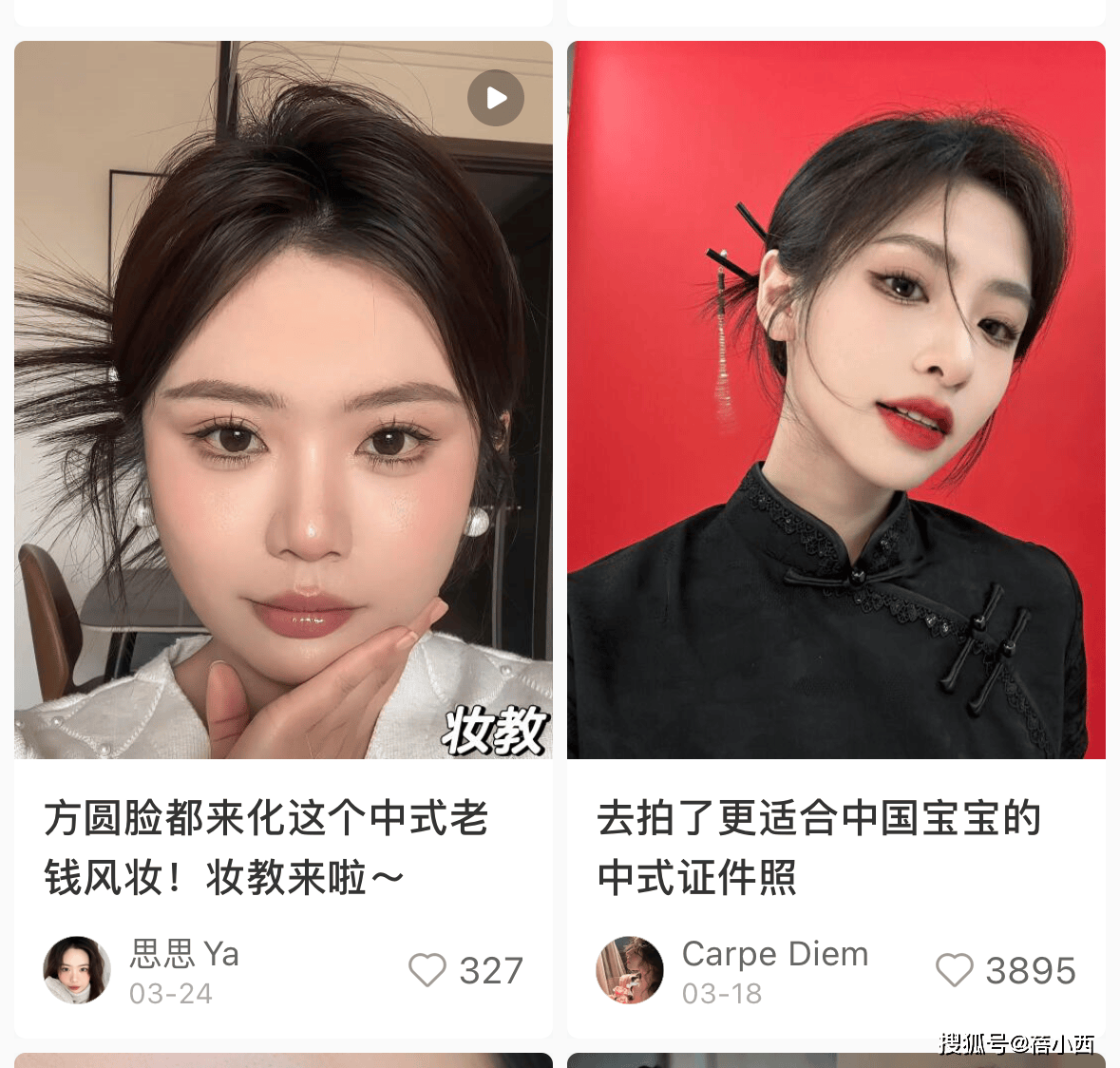Open the 方圆脸中式老钱风妆 video post
Image resolution: width=1120 pixels, height=1068 pixels.
point(283,399)
